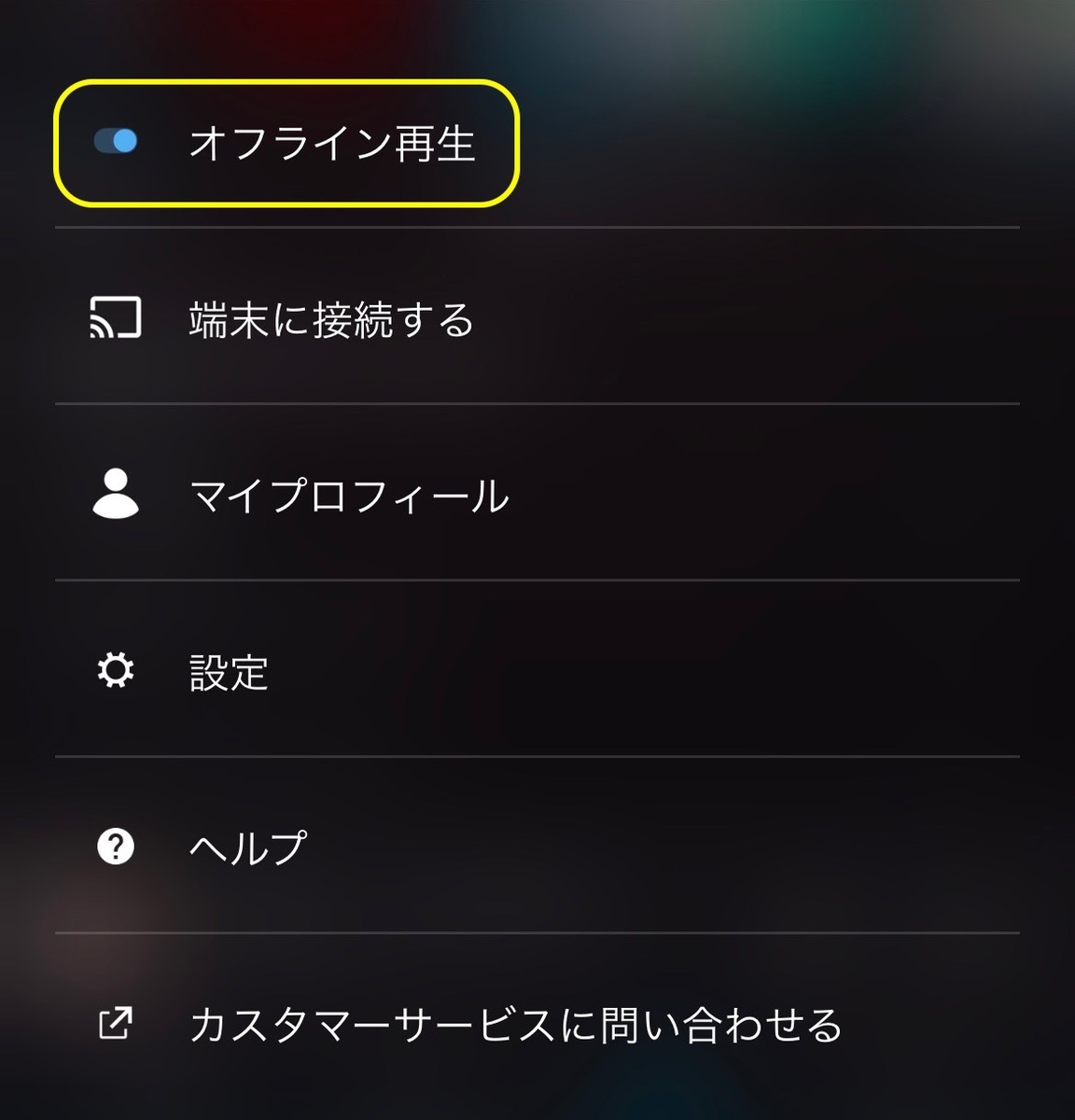1075x1120 pixels.
Task: Click the yellow-circled offline playback entry
Action: [x=280, y=142]
